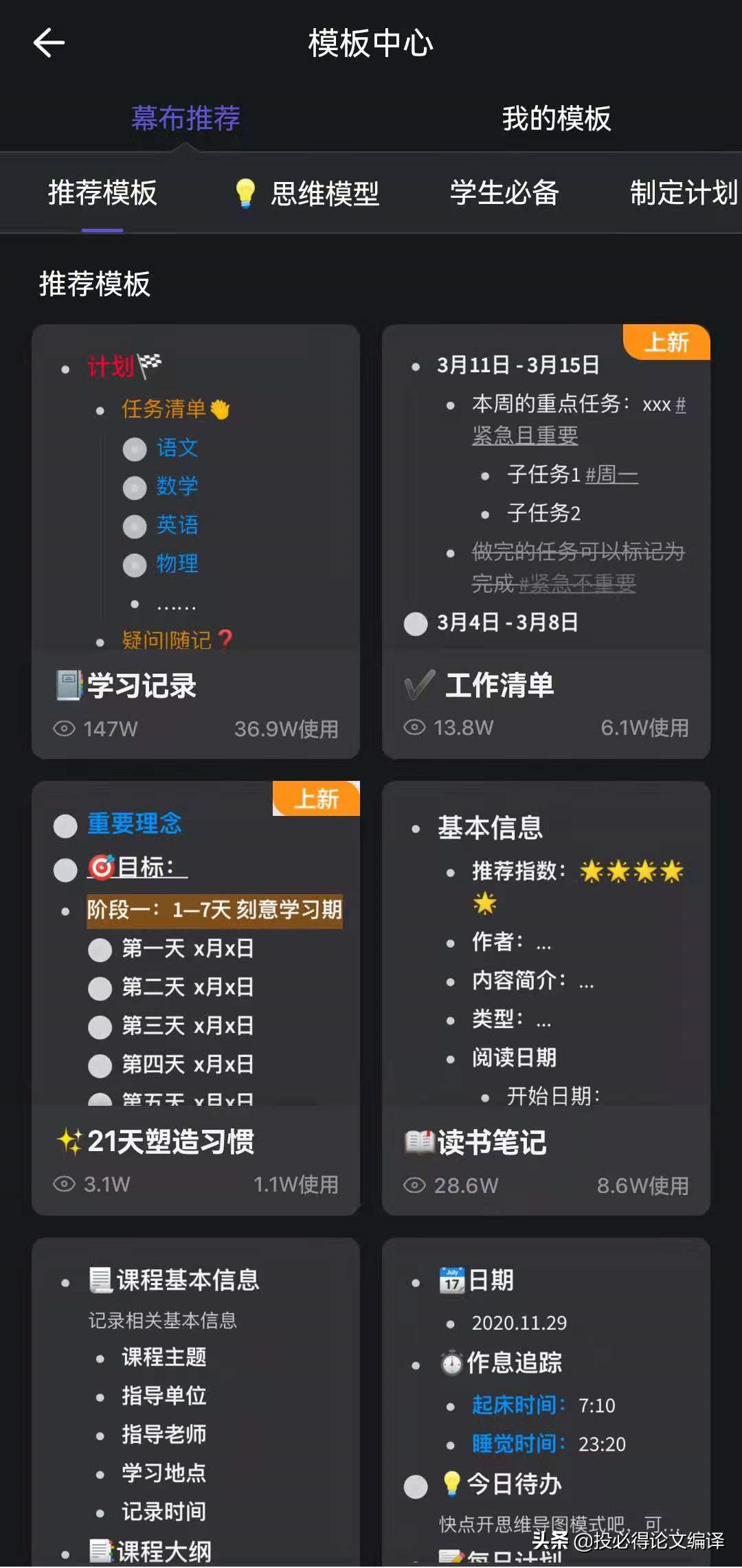
Task: Select the 学生必备 category
Action: click(x=505, y=193)
